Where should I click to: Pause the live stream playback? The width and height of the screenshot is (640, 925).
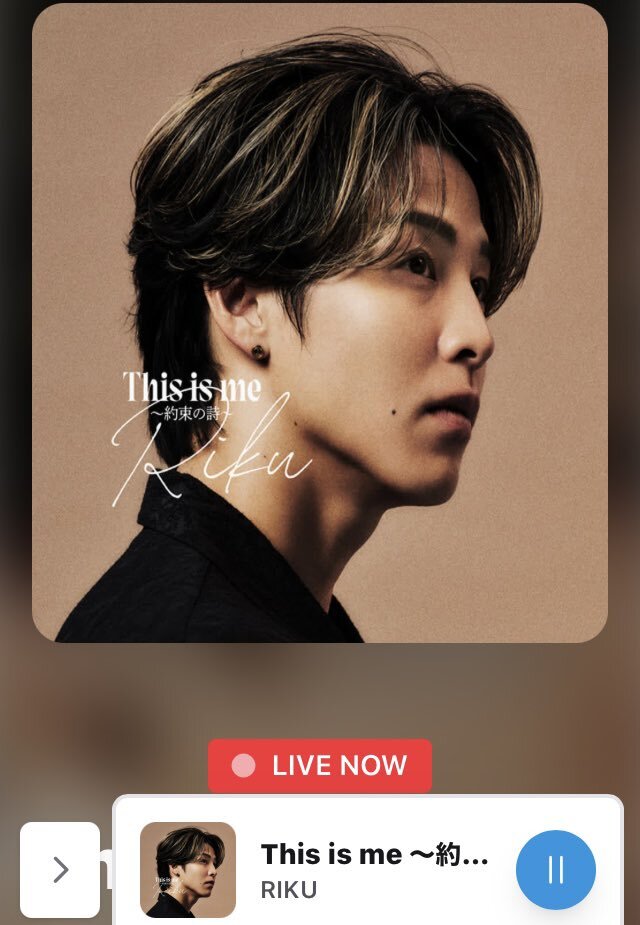click(556, 870)
